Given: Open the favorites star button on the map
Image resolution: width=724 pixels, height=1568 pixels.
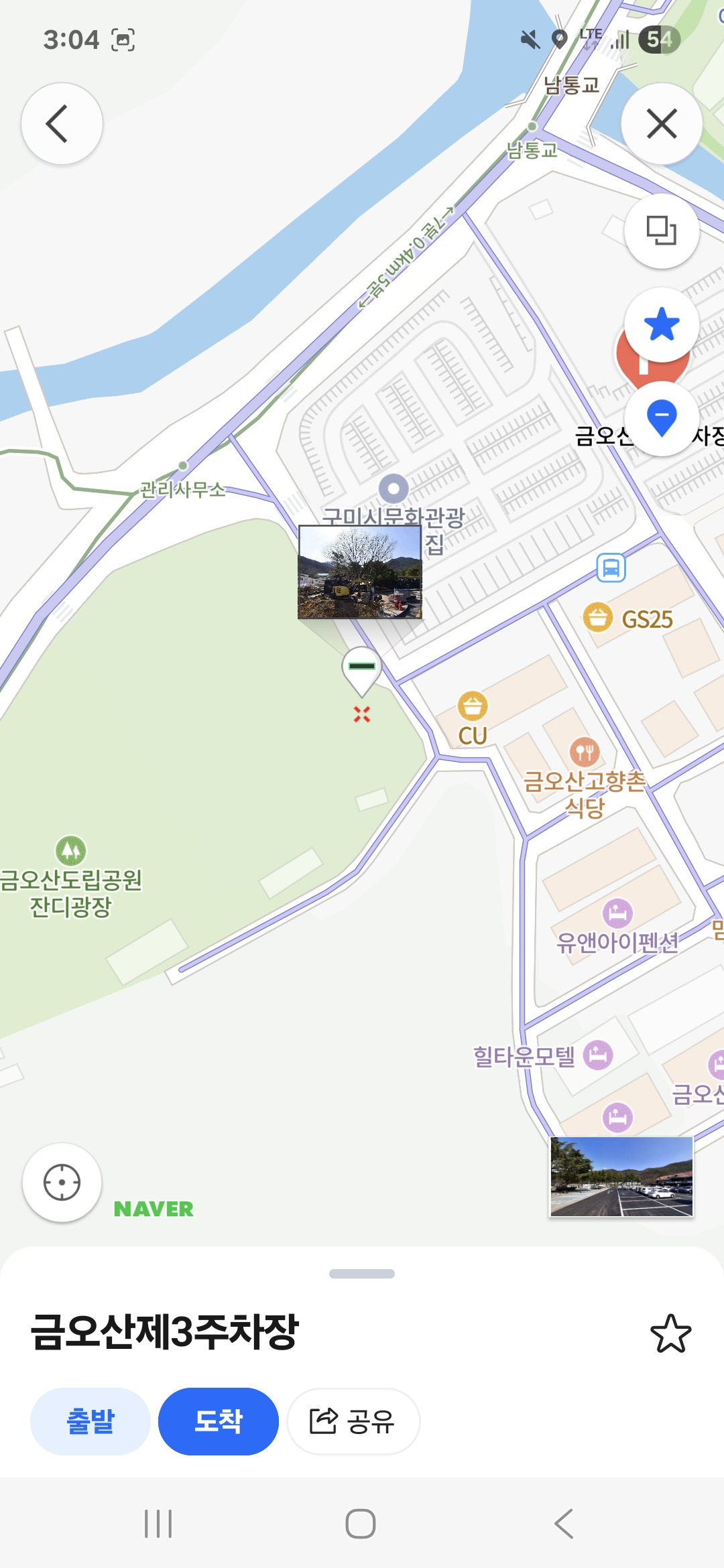Looking at the screenshot, I should point(662,325).
